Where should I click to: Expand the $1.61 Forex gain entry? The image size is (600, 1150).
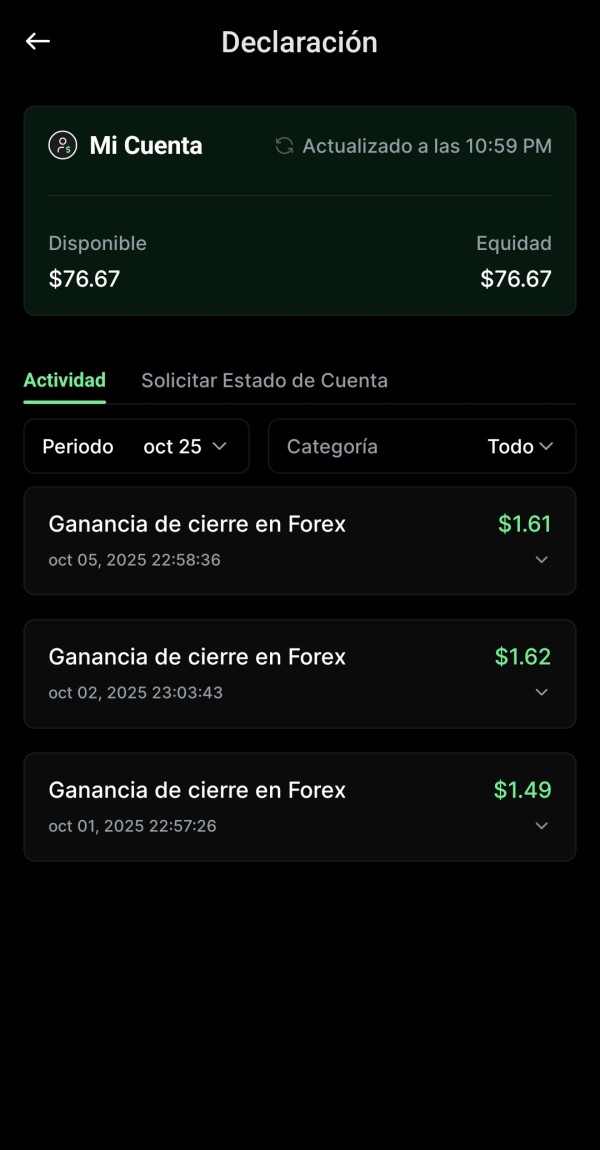(x=541, y=560)
